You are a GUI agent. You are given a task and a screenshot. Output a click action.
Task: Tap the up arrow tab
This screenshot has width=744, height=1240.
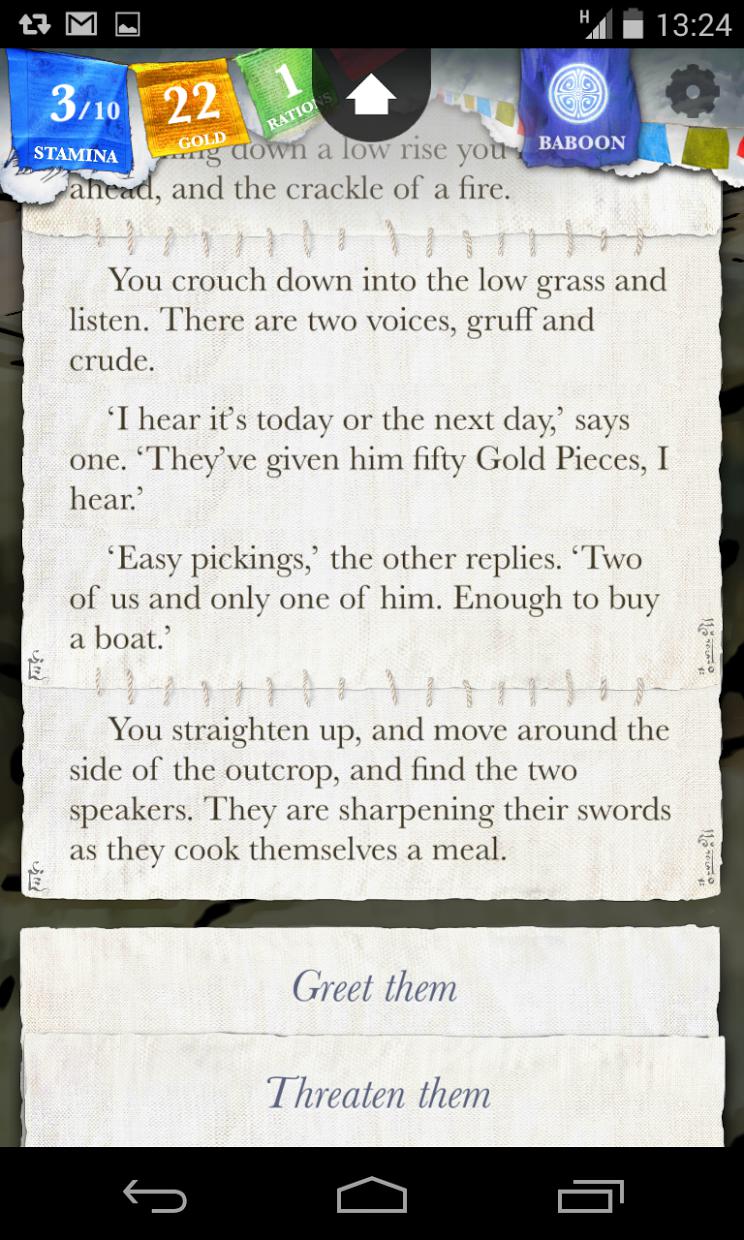[x=371, y=97]
